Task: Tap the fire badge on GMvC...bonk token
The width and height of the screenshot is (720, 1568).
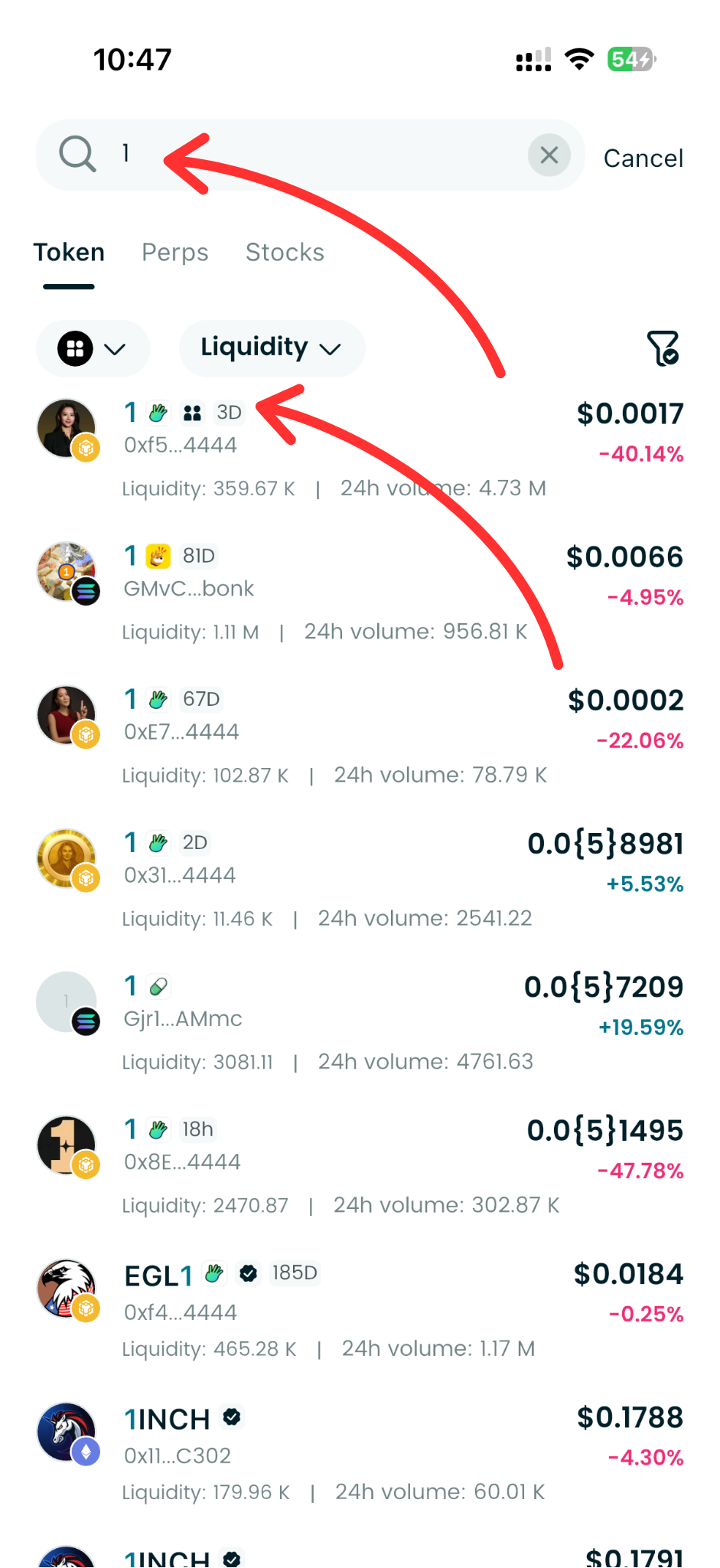Action: tap(157, 557)
